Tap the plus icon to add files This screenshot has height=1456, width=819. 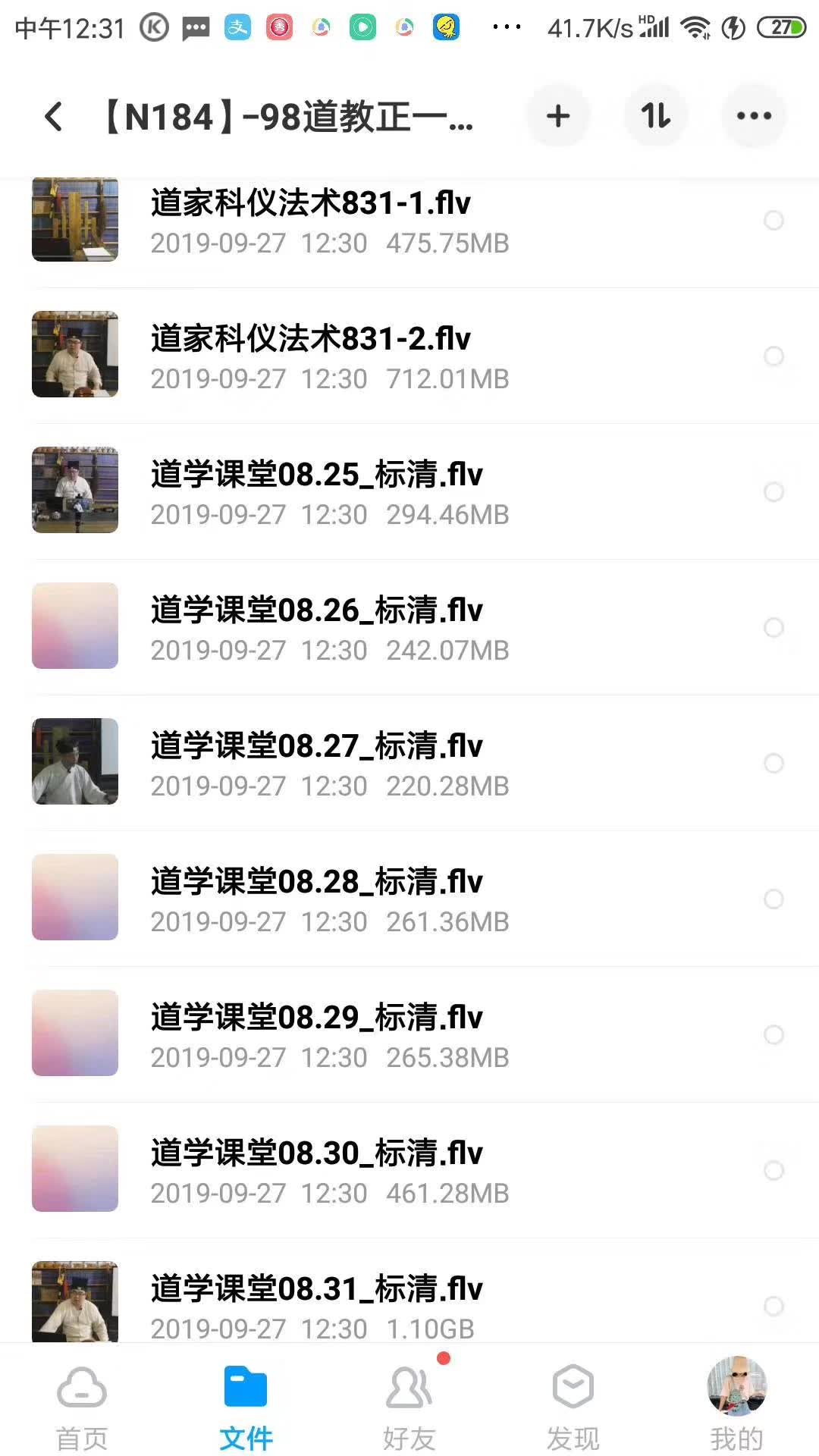558,116
